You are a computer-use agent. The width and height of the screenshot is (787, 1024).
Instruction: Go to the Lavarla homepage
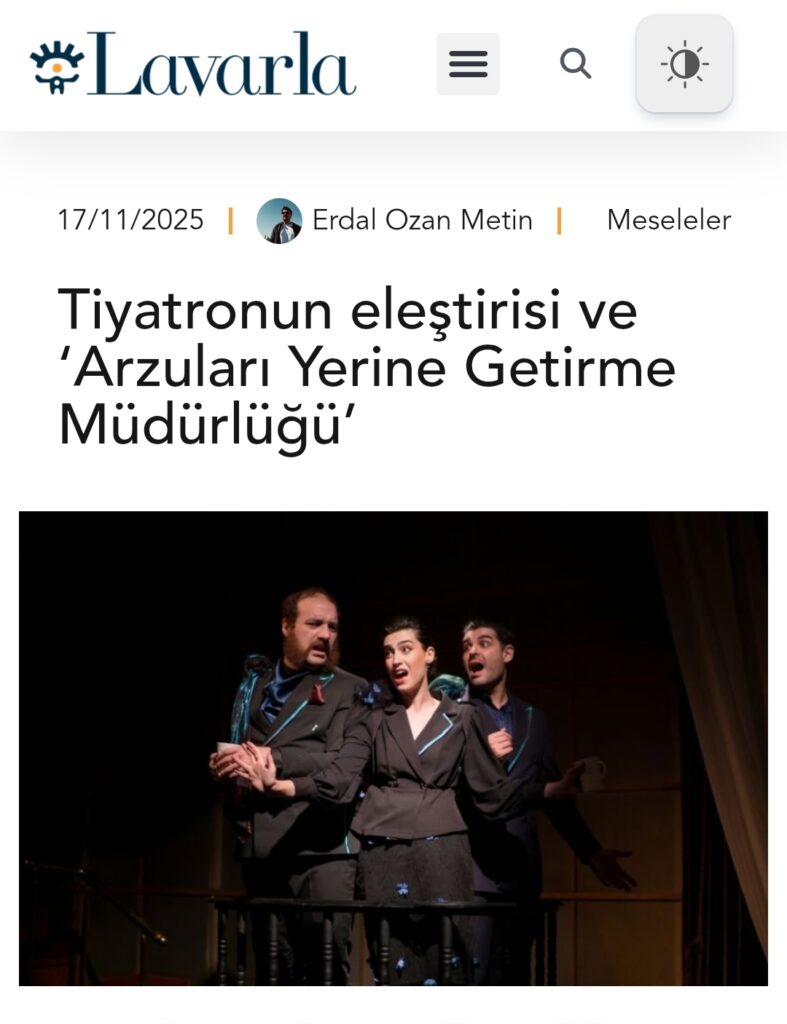click(193, 64)
